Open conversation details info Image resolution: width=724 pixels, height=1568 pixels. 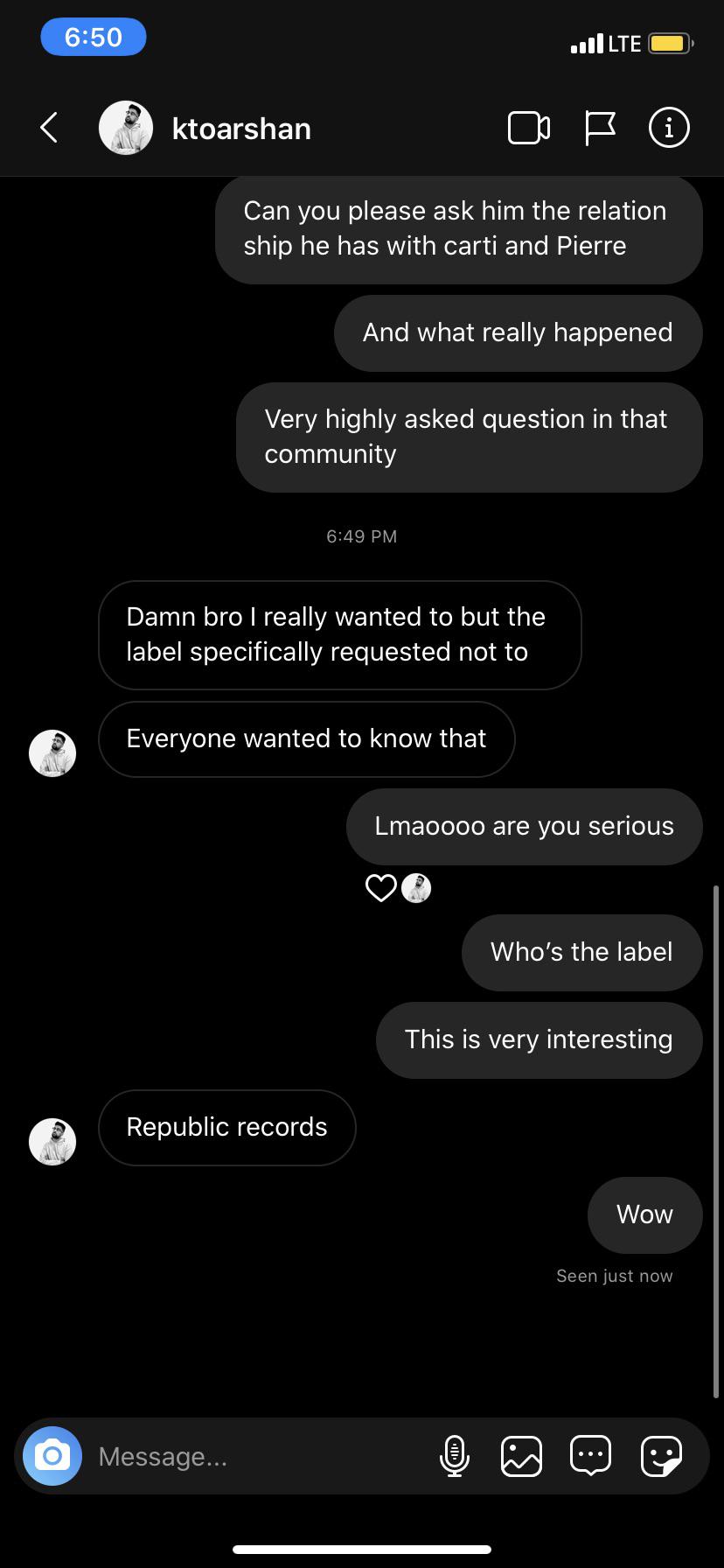[669, 128]
